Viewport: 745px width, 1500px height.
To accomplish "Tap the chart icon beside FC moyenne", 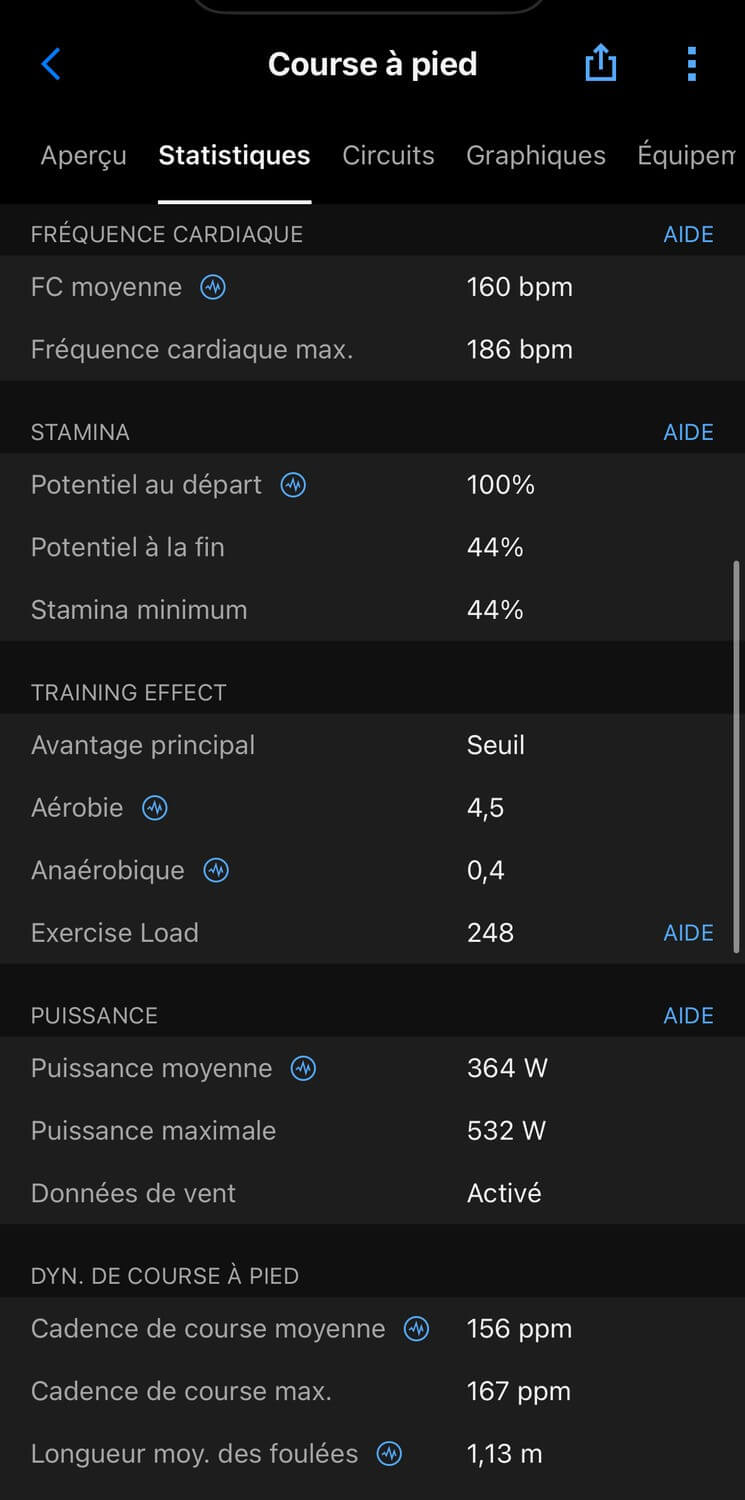I will (213, 288).
